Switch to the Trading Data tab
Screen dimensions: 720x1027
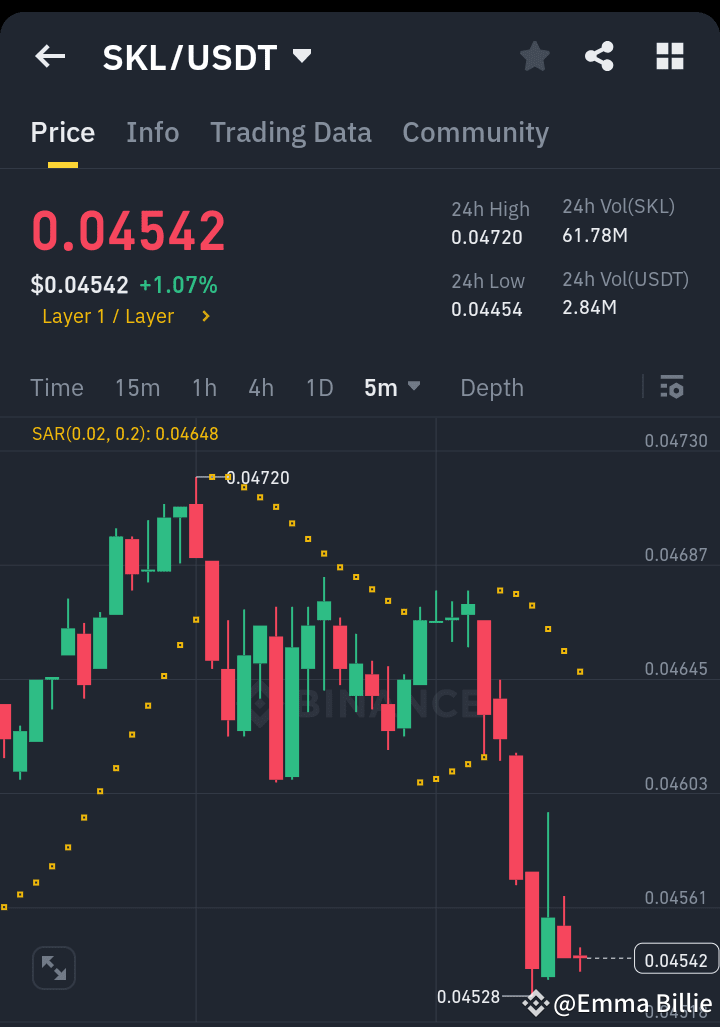tap(291, 132)
